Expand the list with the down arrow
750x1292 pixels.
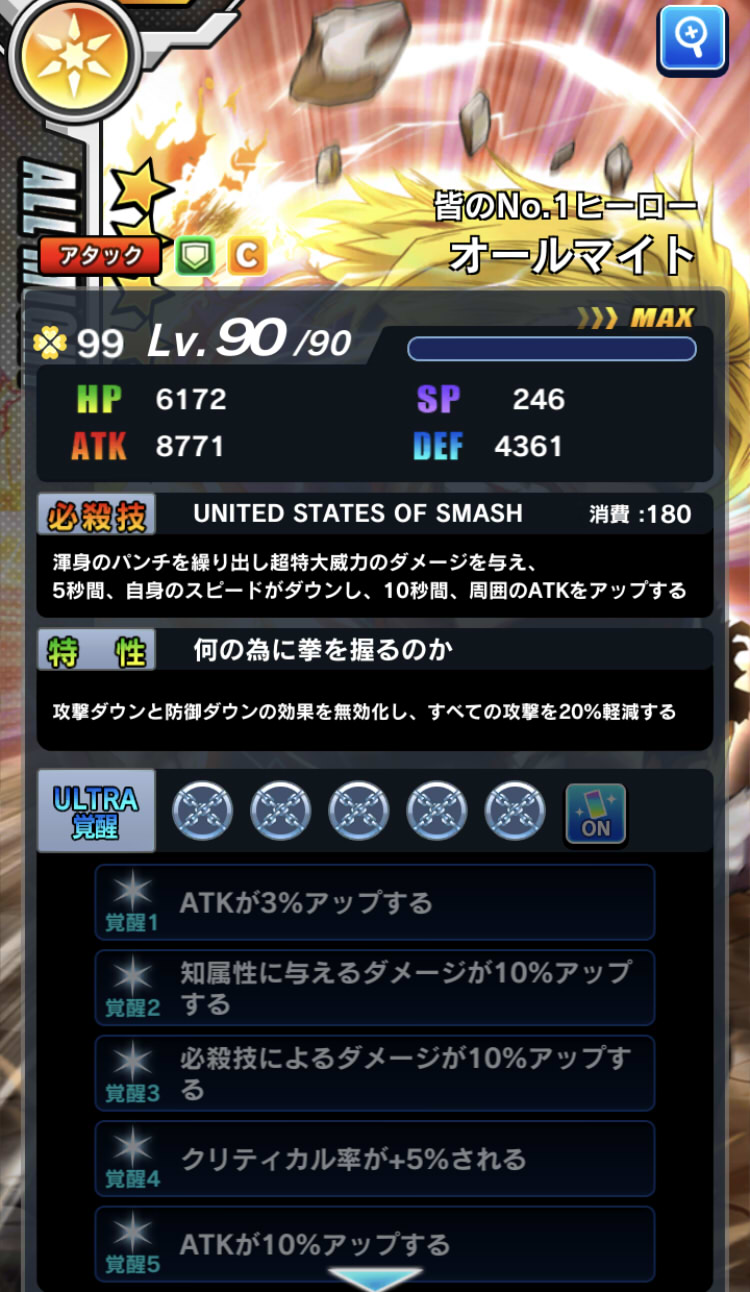pyautogui.click(x=375, y=1278)
